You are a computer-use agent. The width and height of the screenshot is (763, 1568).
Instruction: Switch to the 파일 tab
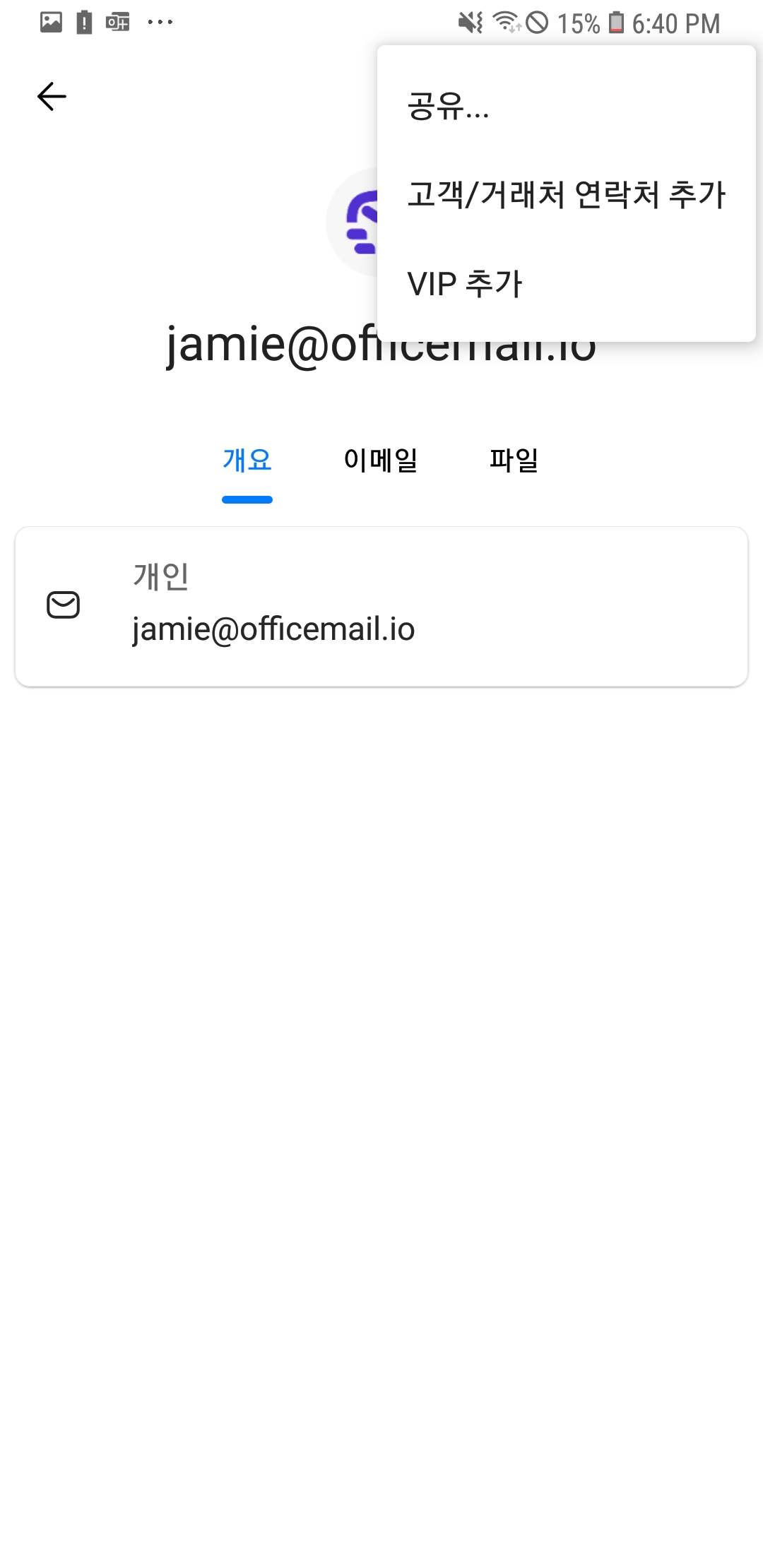pos(514,461)
